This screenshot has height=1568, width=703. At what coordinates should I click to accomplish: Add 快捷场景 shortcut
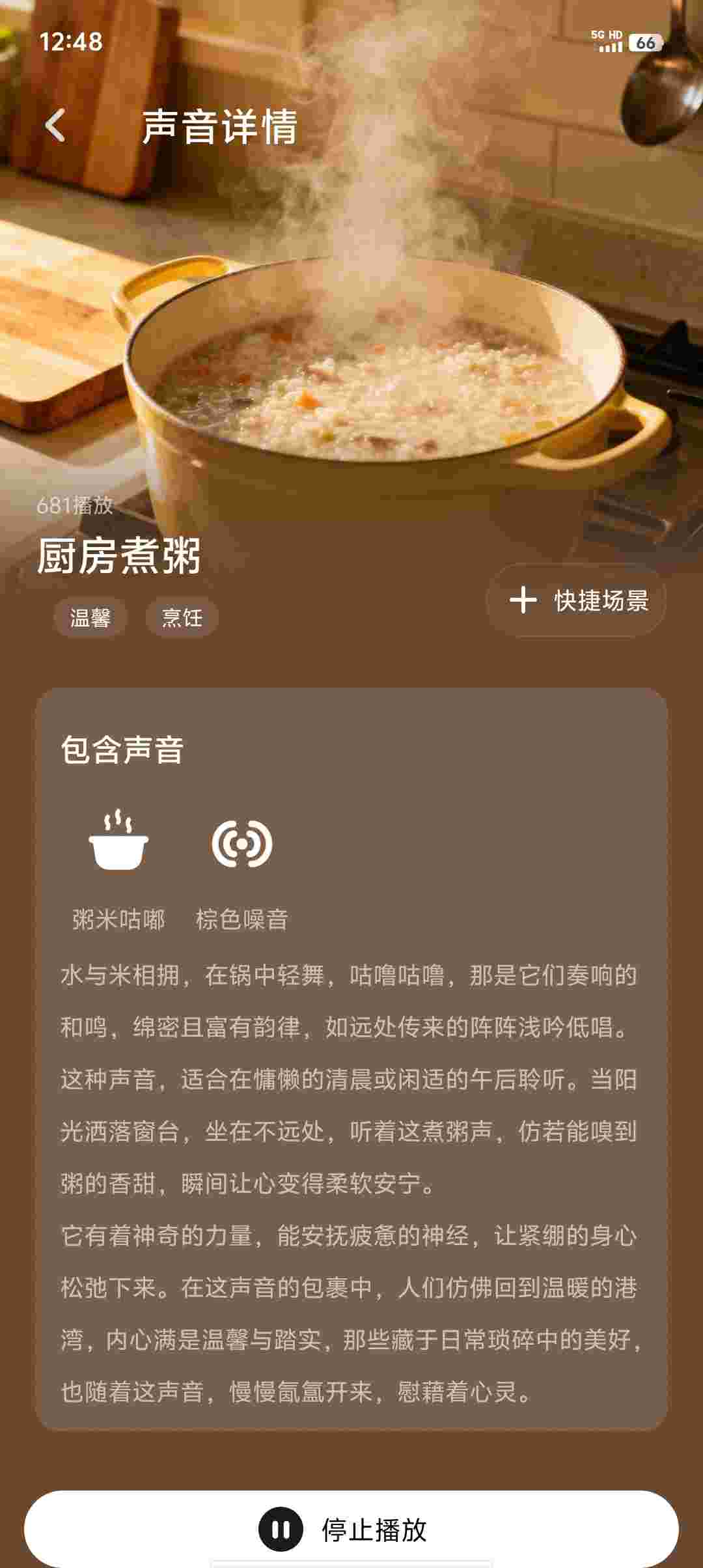pos(577,600)
